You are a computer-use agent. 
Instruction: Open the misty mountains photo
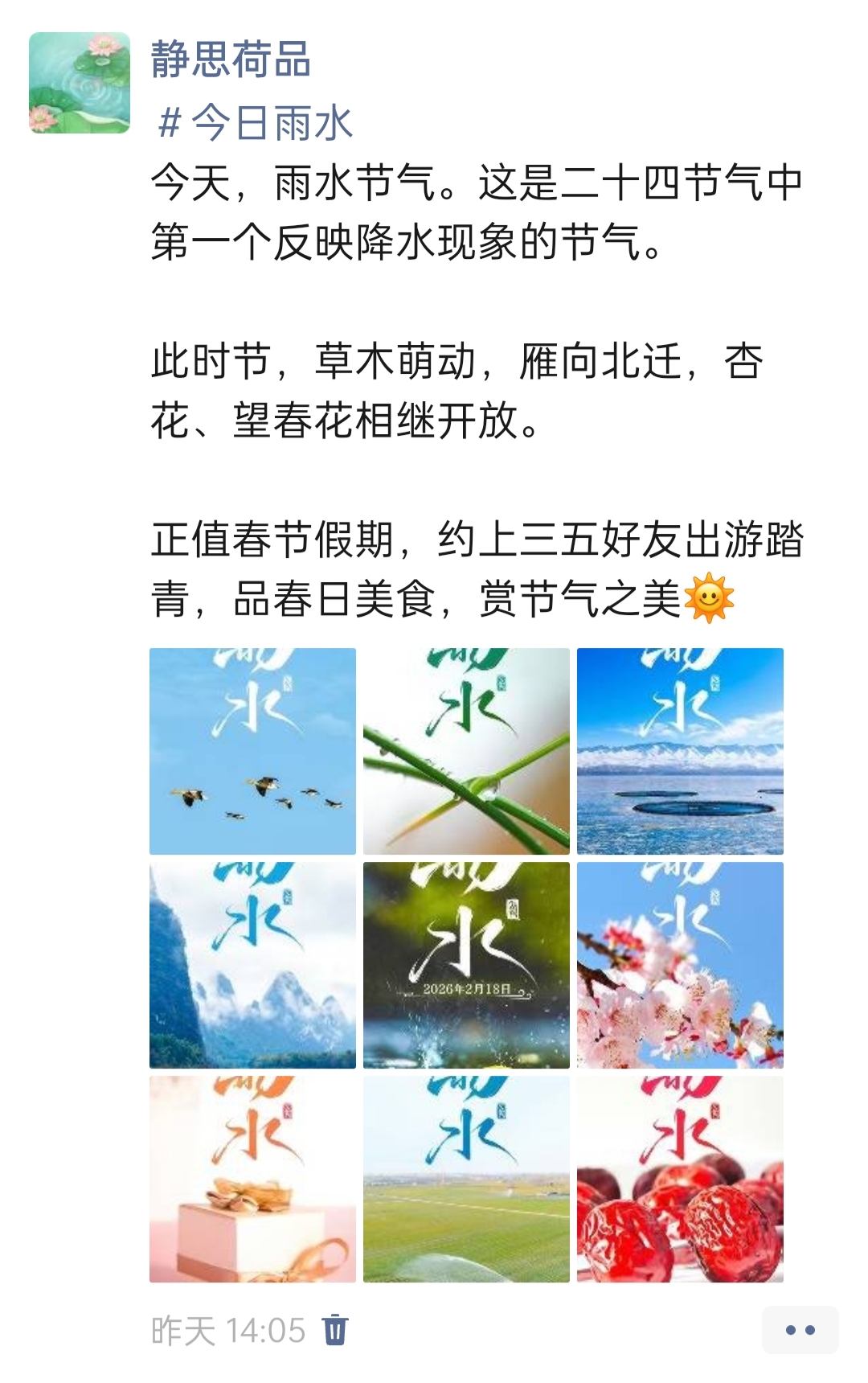pyautogui.click(x=252, y=965)
